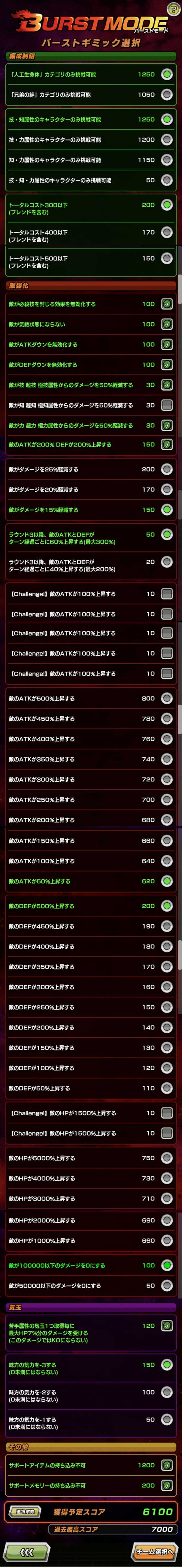Choose トータルコスト400以下 restriction
190x1568 pixels.
click(166, 232)
